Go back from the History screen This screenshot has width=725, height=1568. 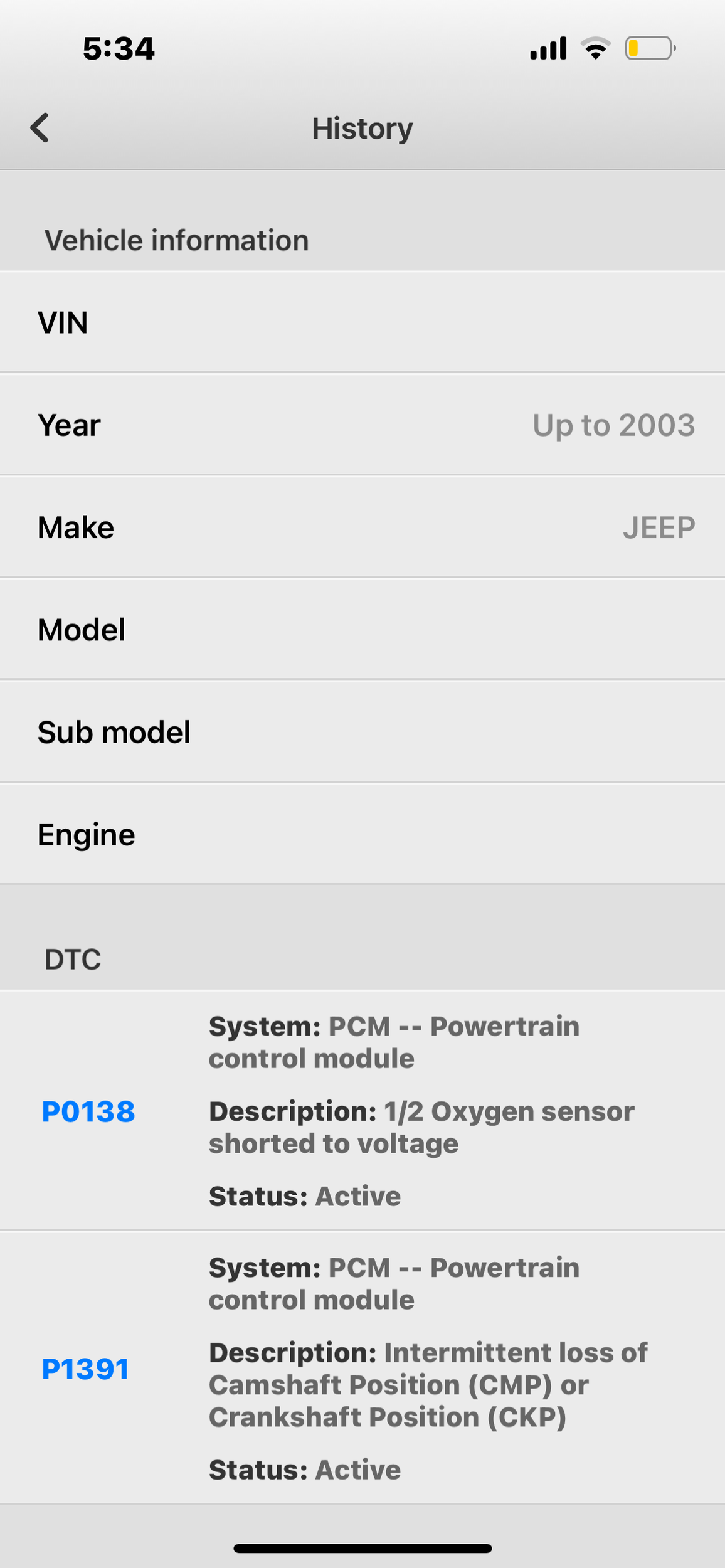coord(40,128)
